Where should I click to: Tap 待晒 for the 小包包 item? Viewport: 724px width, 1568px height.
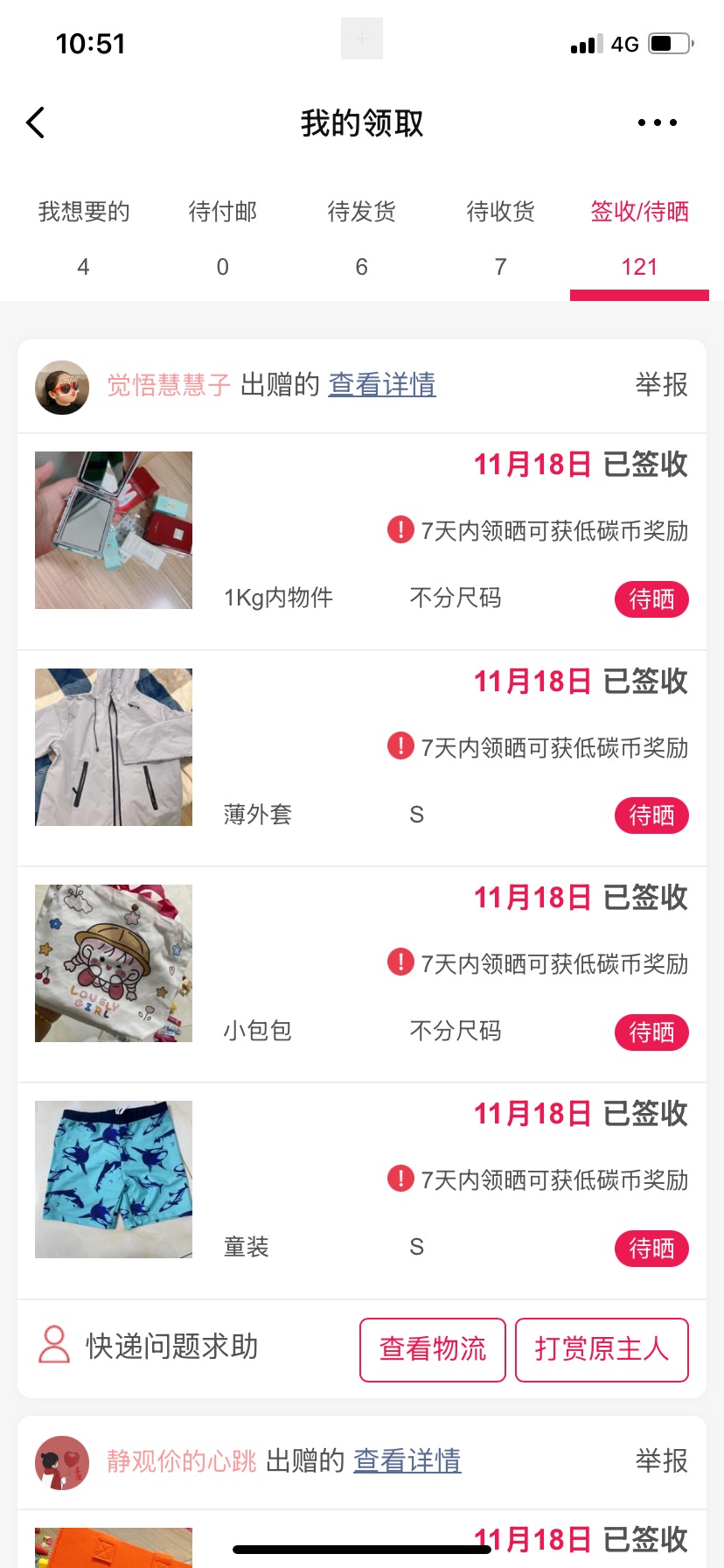coord(651,1032)
